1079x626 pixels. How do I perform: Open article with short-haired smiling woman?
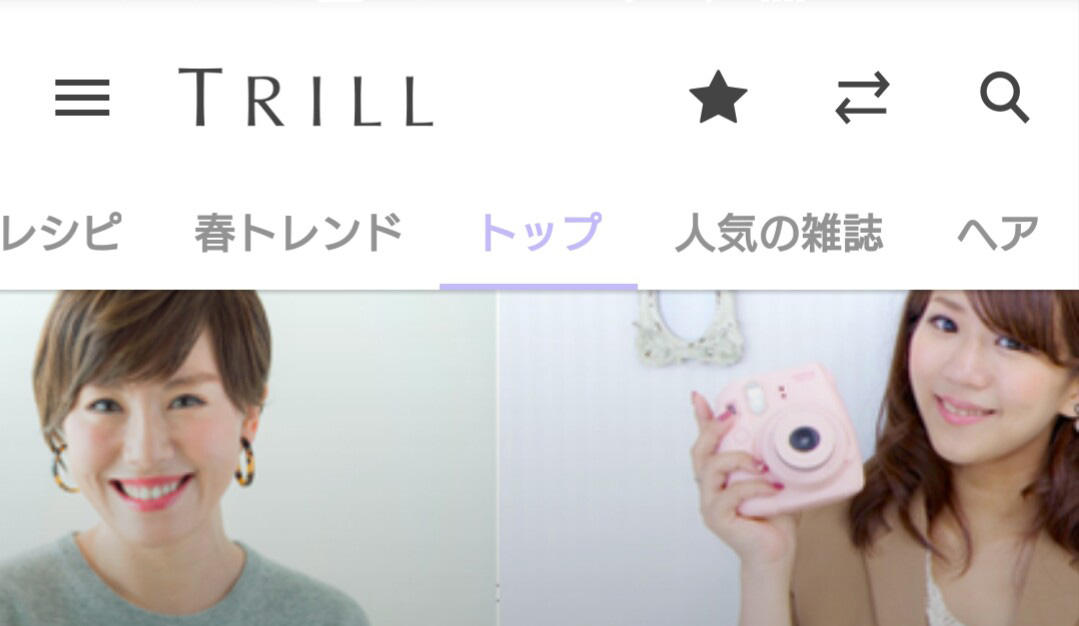[247, 458]
